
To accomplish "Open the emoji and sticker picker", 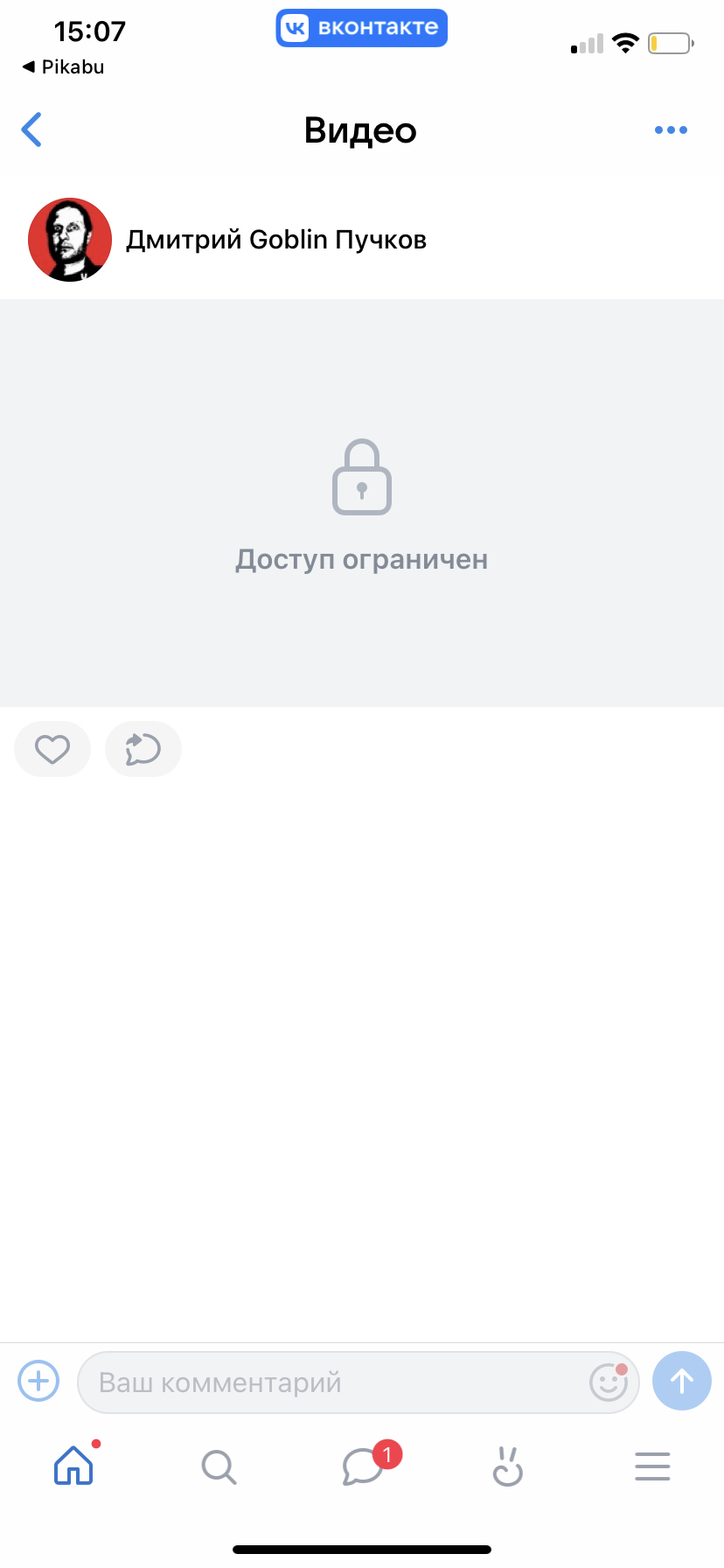I will 609,1382.
